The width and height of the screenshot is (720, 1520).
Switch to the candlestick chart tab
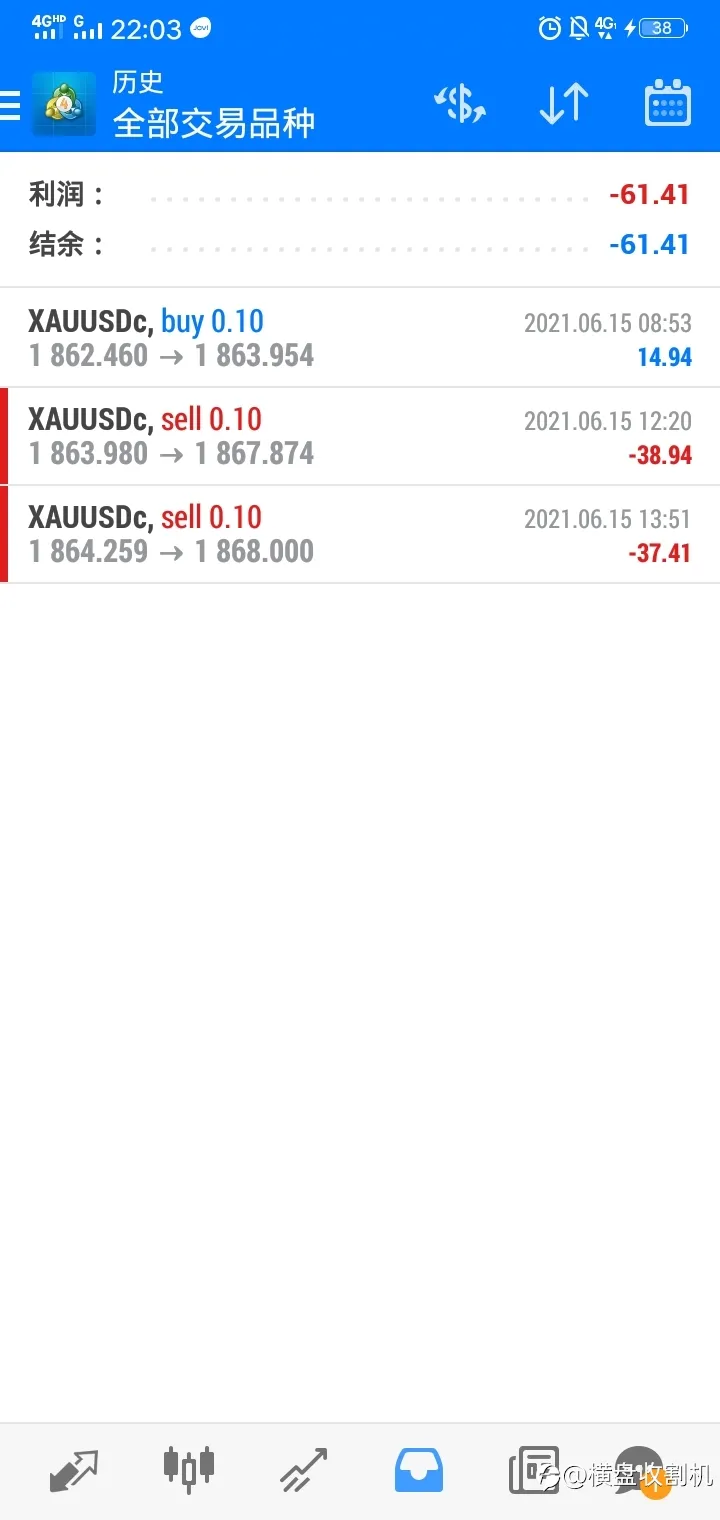coord(189,1469)
